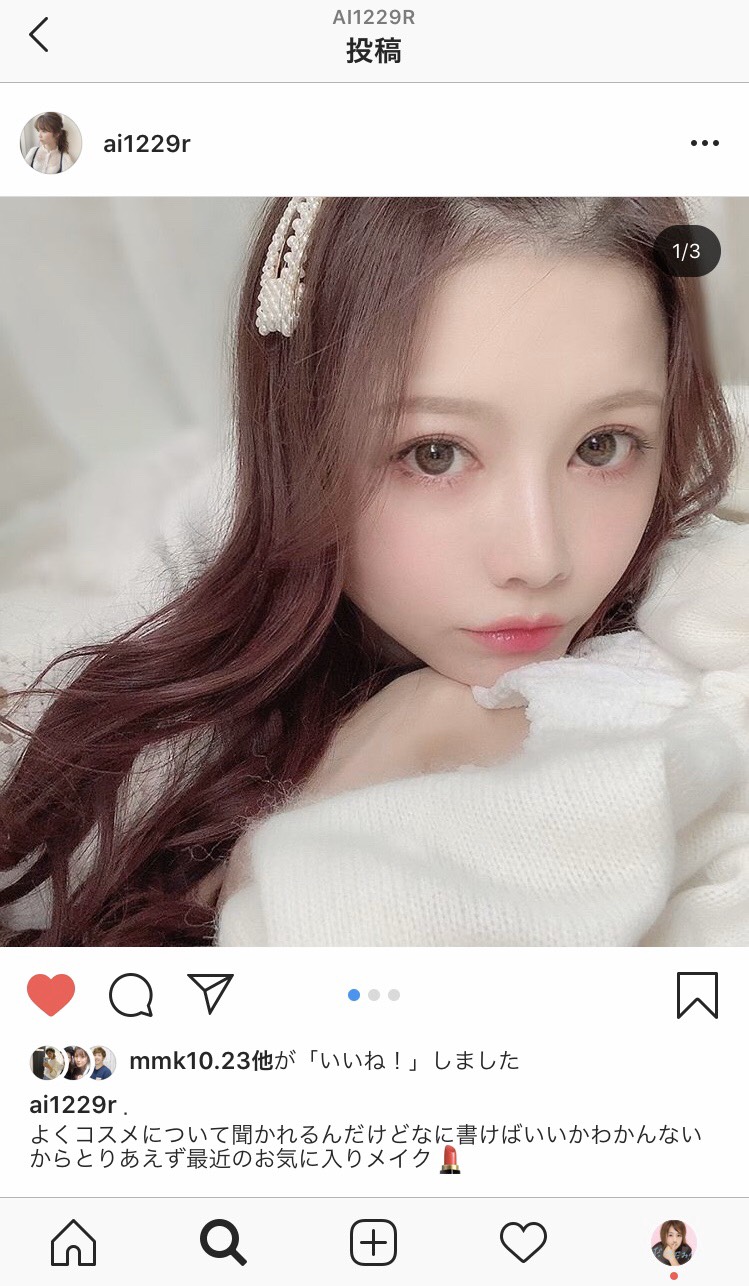The image size is (749, 1286).
Task: Open comments with the speech bubble icon
Action: coord(131,994)
